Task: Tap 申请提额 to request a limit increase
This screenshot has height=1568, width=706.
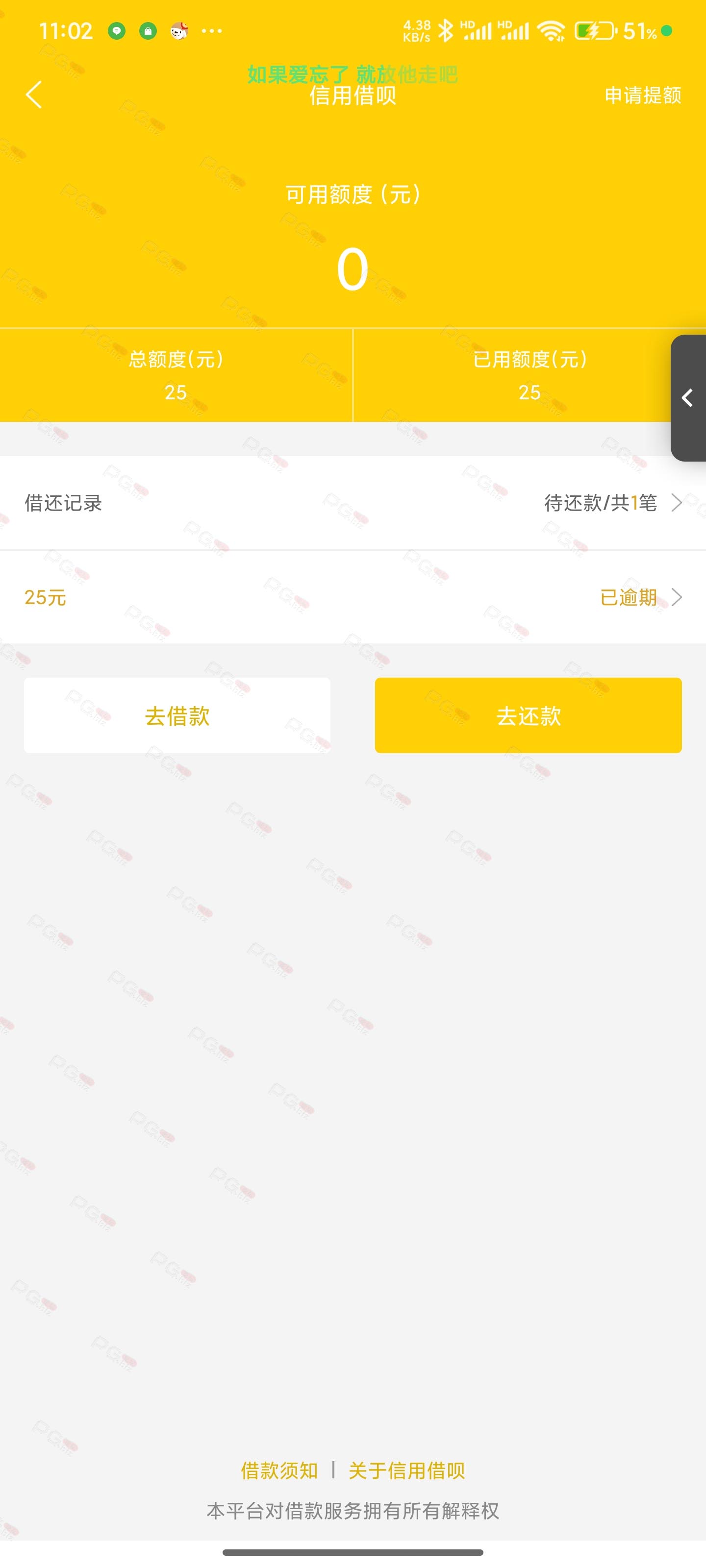Action: 643,95
